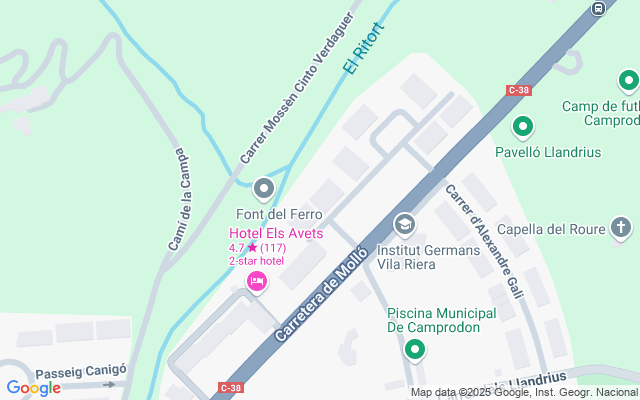
Task: Open the Hotel Els Avets map pin
Action: tap(257, 282)
